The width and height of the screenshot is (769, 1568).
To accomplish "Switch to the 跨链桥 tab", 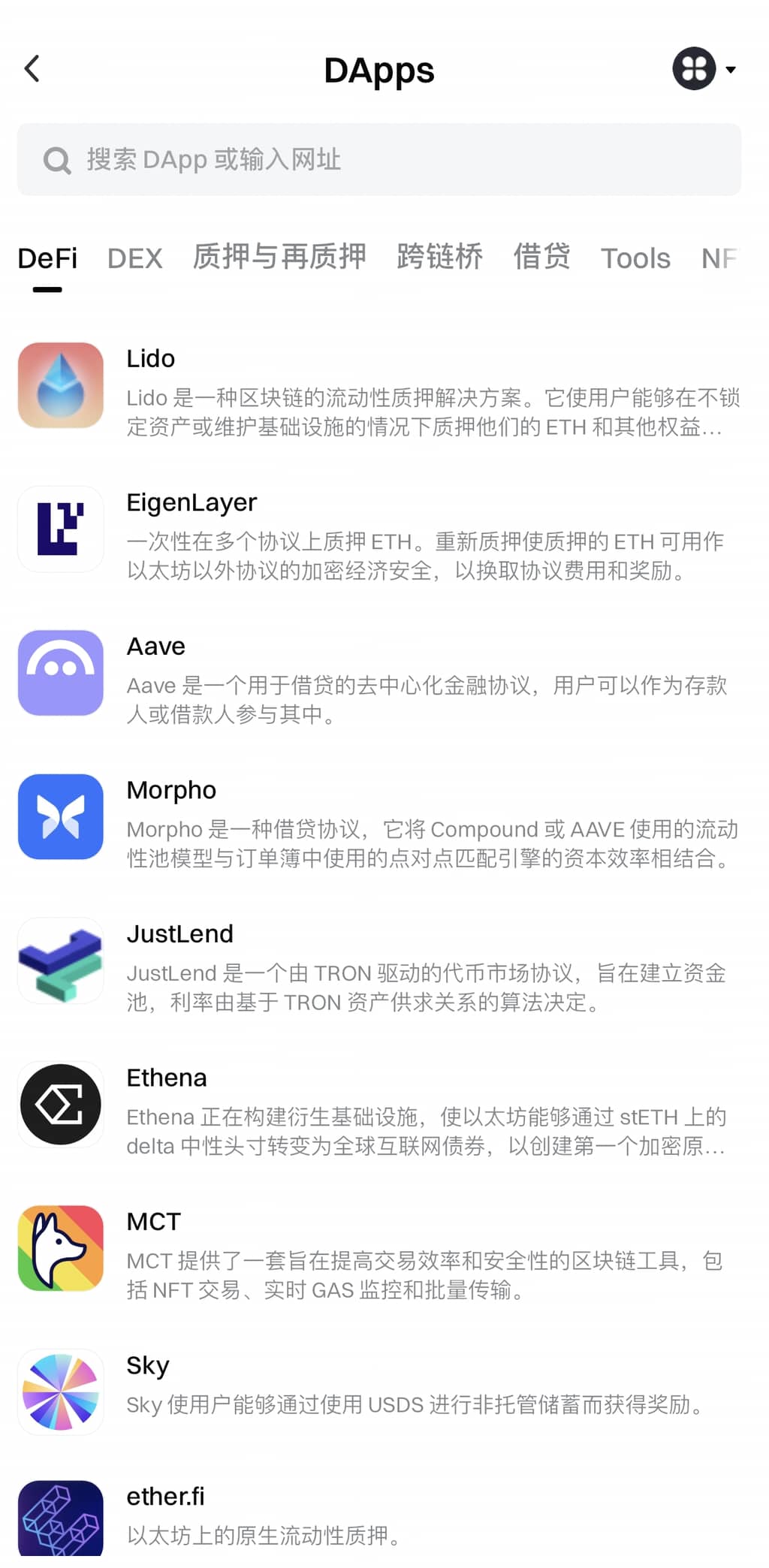I will 439,257.
